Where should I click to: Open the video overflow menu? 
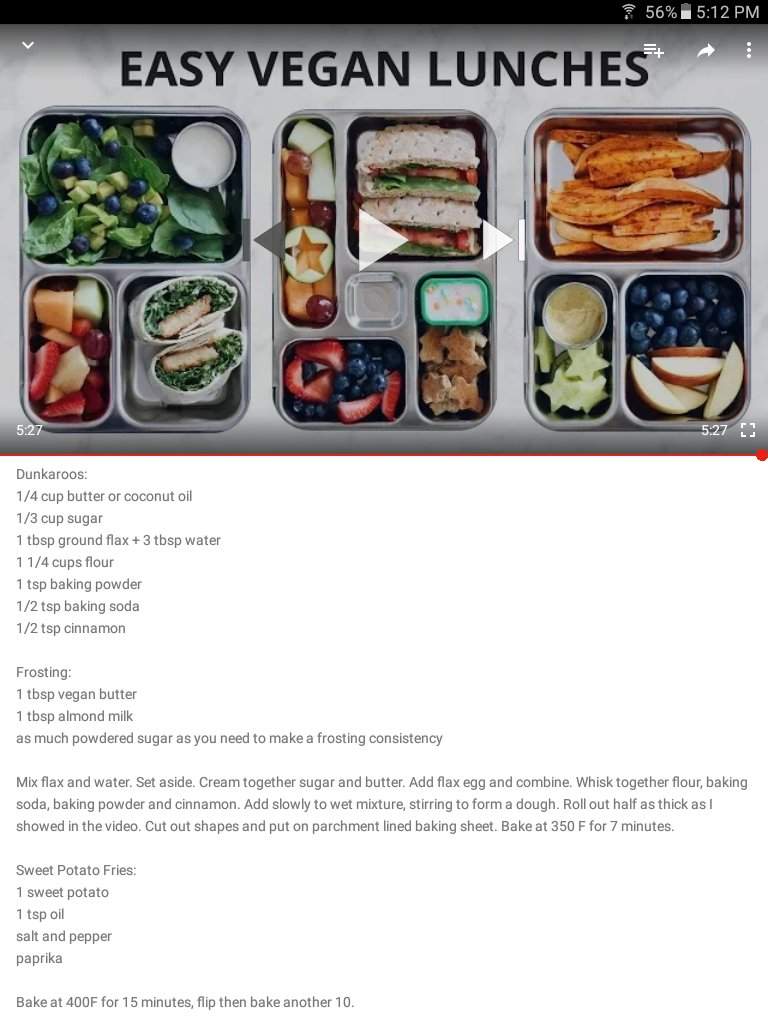coord(748,51)
